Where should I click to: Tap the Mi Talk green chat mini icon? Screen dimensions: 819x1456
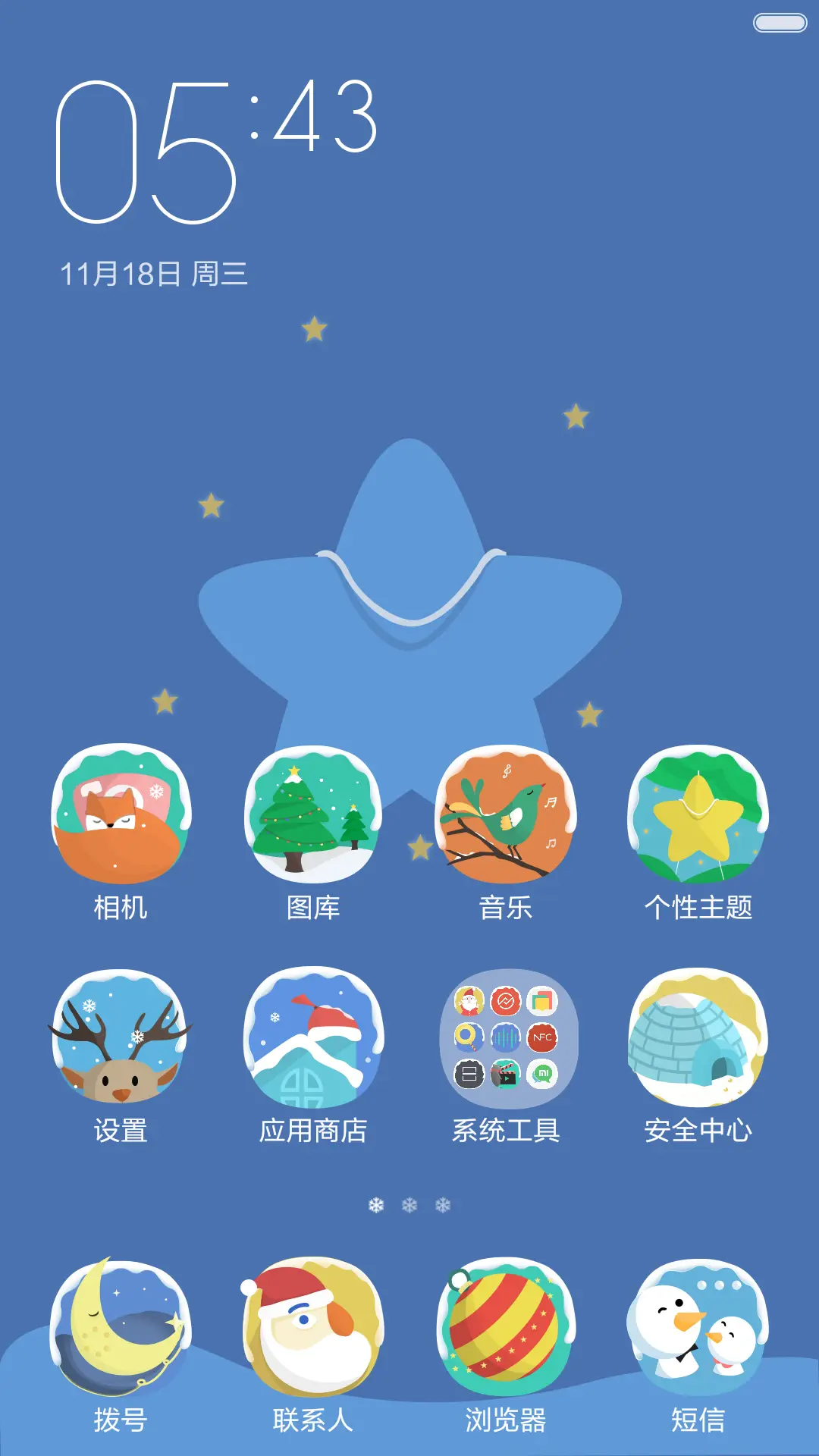541,1075
